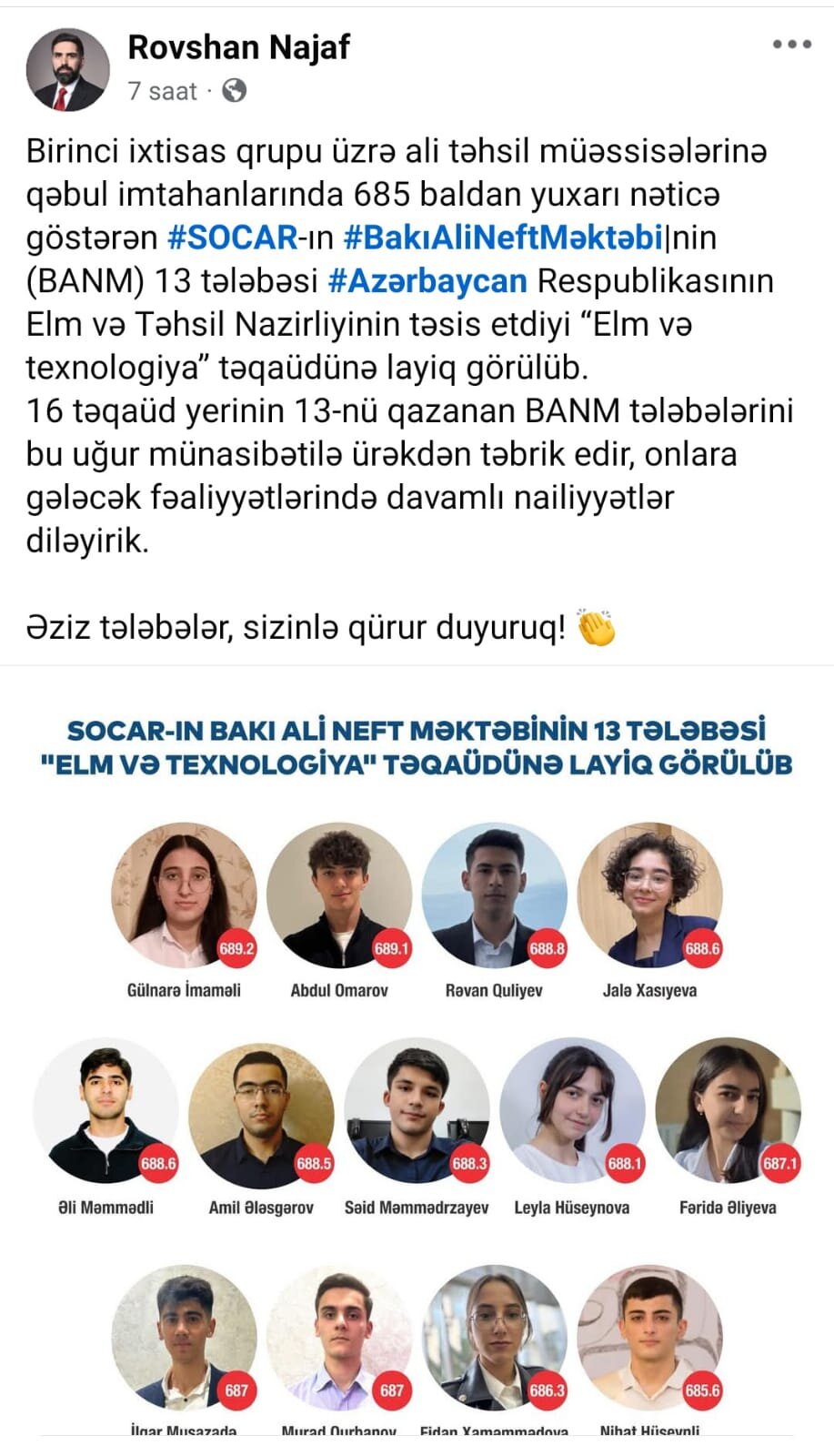Tap the 7 saat post timestamp
This screenshot has width=834, height=1456.
pos(162,91)
